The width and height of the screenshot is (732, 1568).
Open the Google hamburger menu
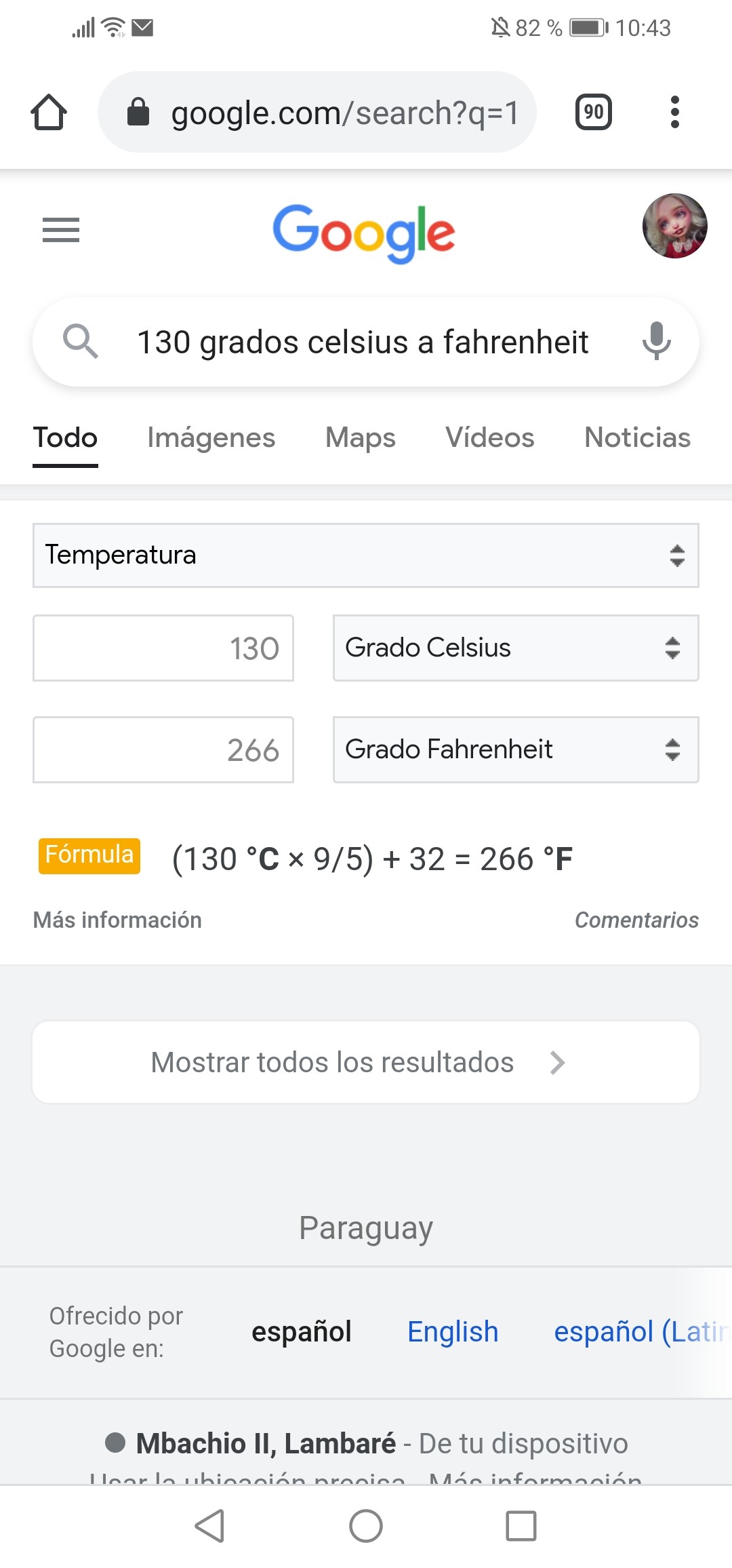coord(61,230)
